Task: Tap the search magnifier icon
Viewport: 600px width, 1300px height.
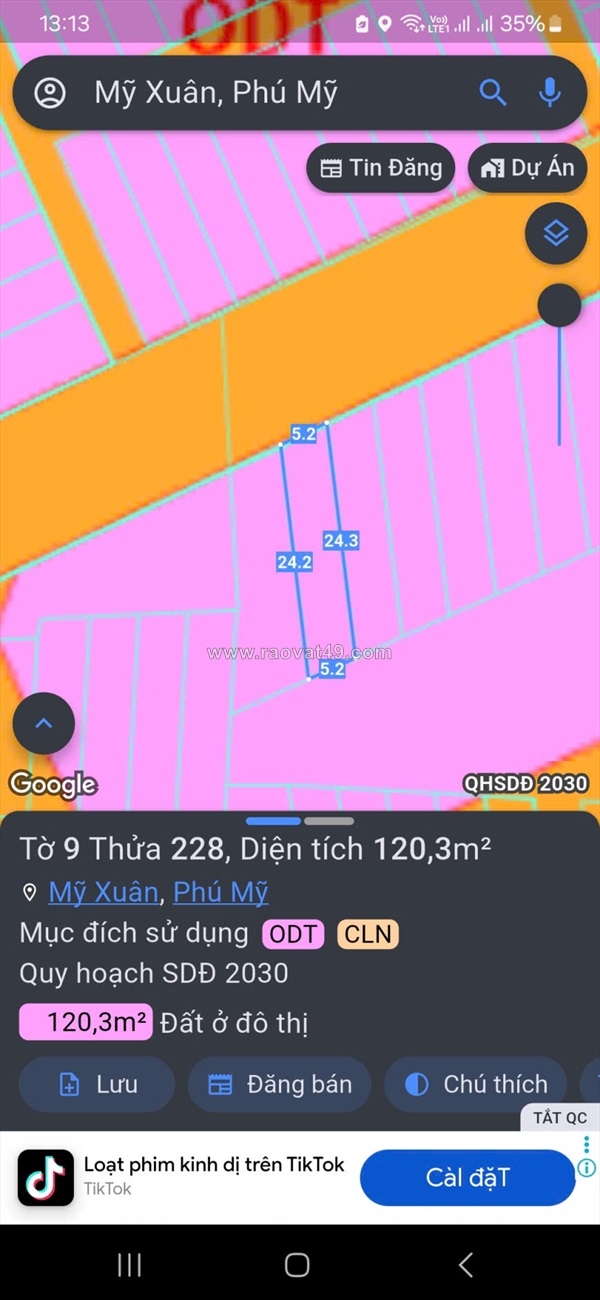Action: [493, 93]
